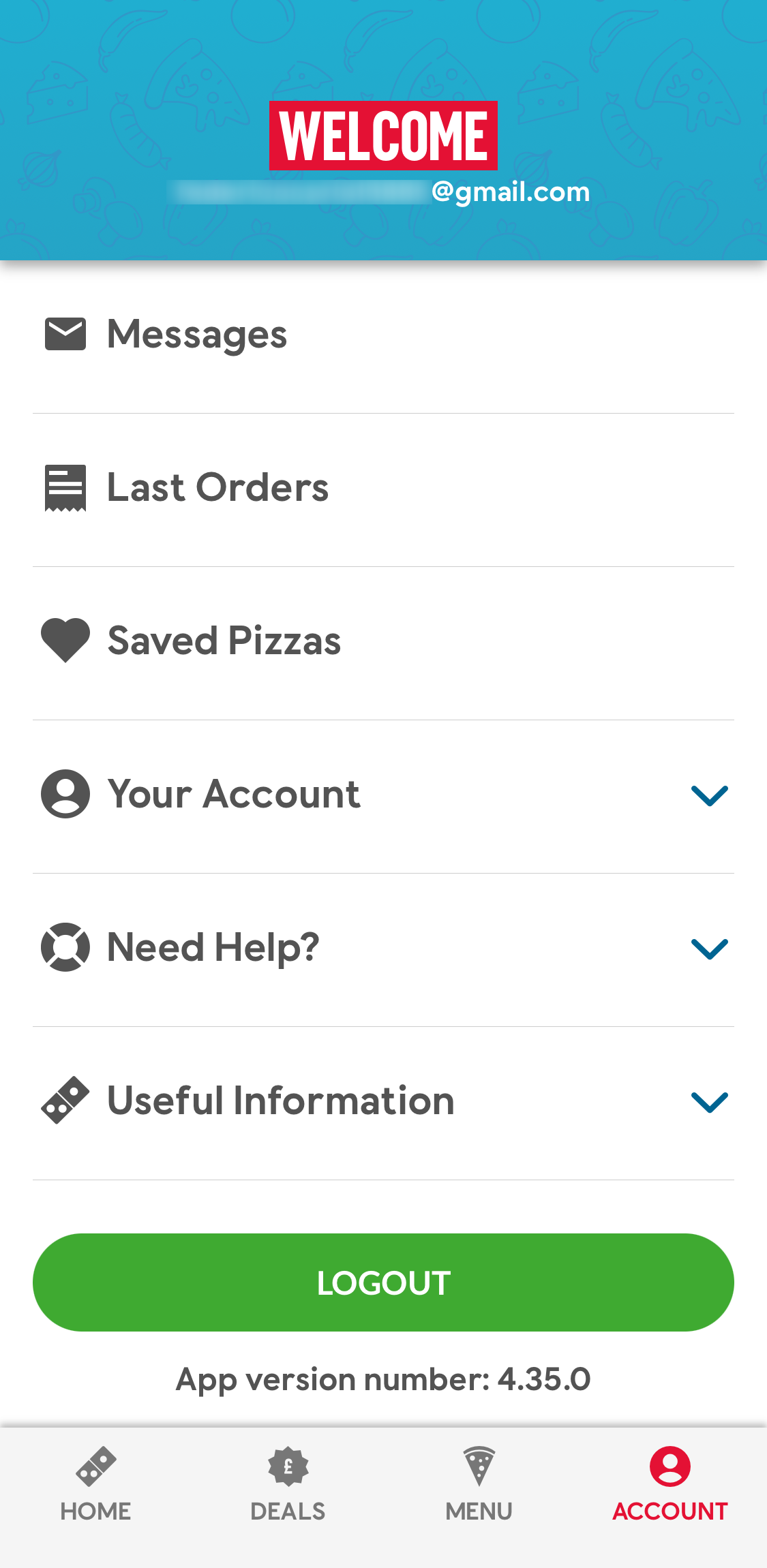767x1568 pixels.
Task: Select the ACCOUNT tab
Action: coord(670,1489)
